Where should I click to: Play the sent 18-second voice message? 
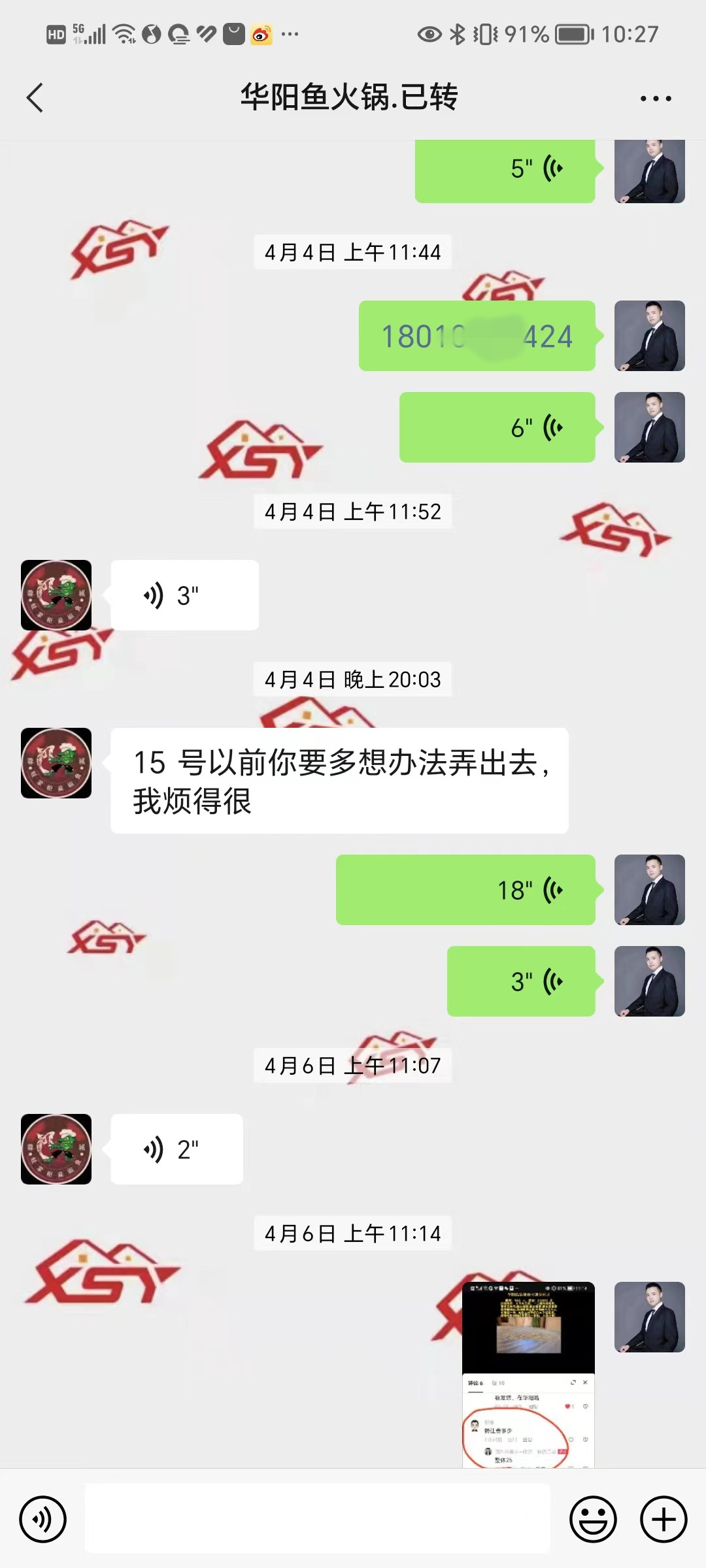[465, 890]
